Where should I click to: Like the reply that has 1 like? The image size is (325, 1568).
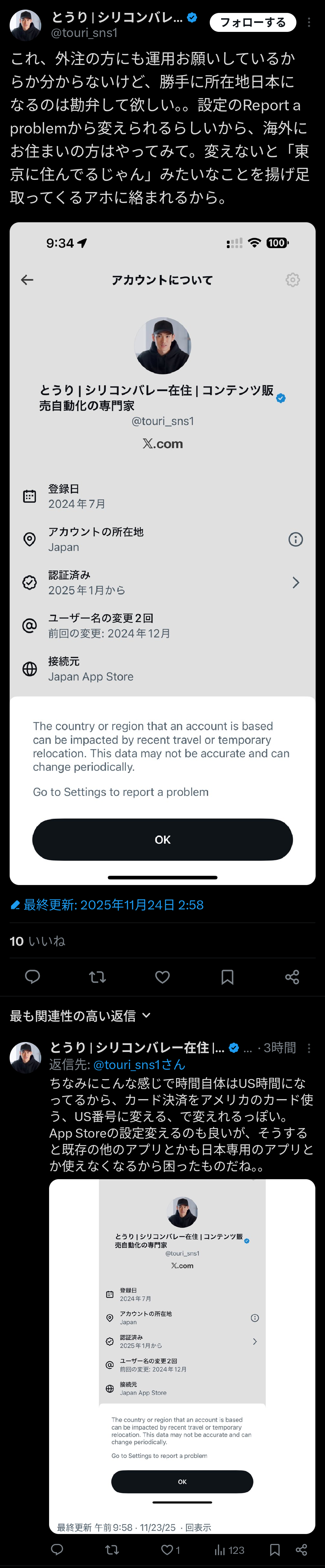point(170,1550)
